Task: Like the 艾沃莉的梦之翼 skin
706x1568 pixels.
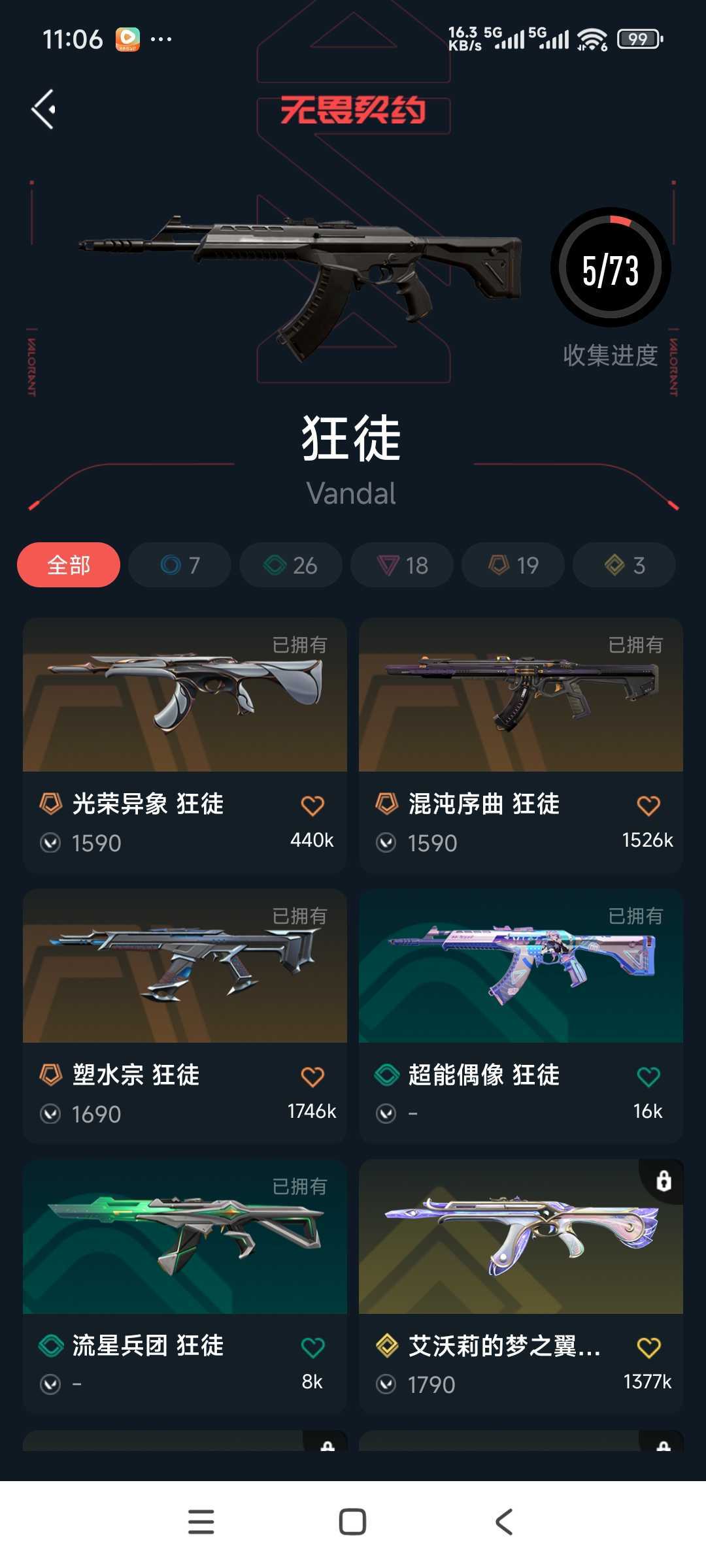Action: click(648, 1347)
